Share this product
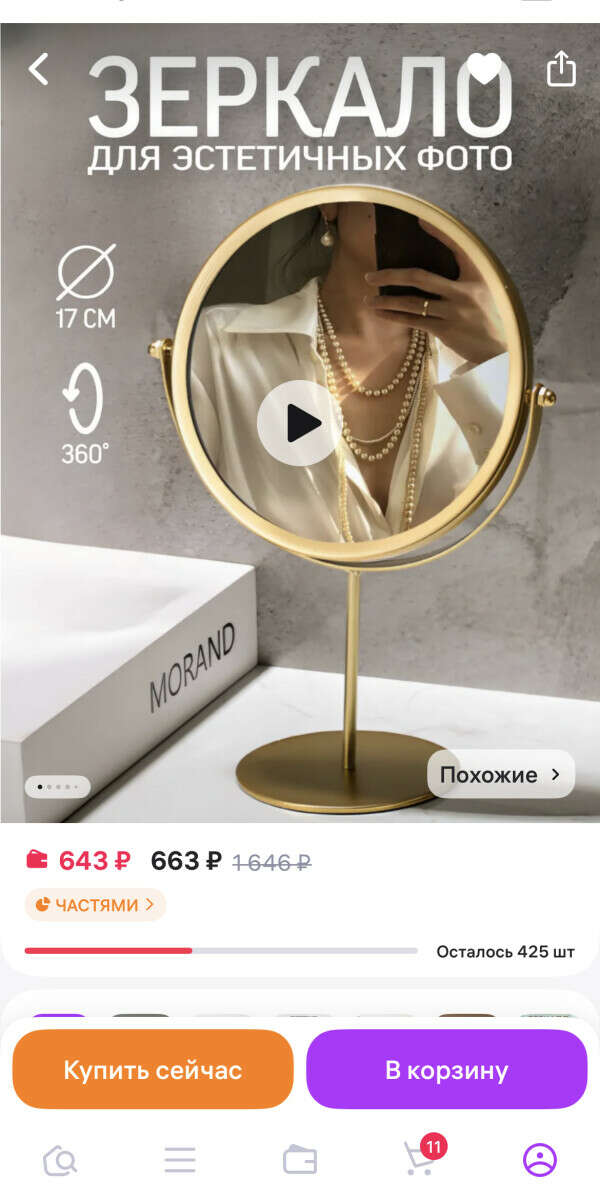Viewport: 600px width, 1200px height. (x=561, y=68)
